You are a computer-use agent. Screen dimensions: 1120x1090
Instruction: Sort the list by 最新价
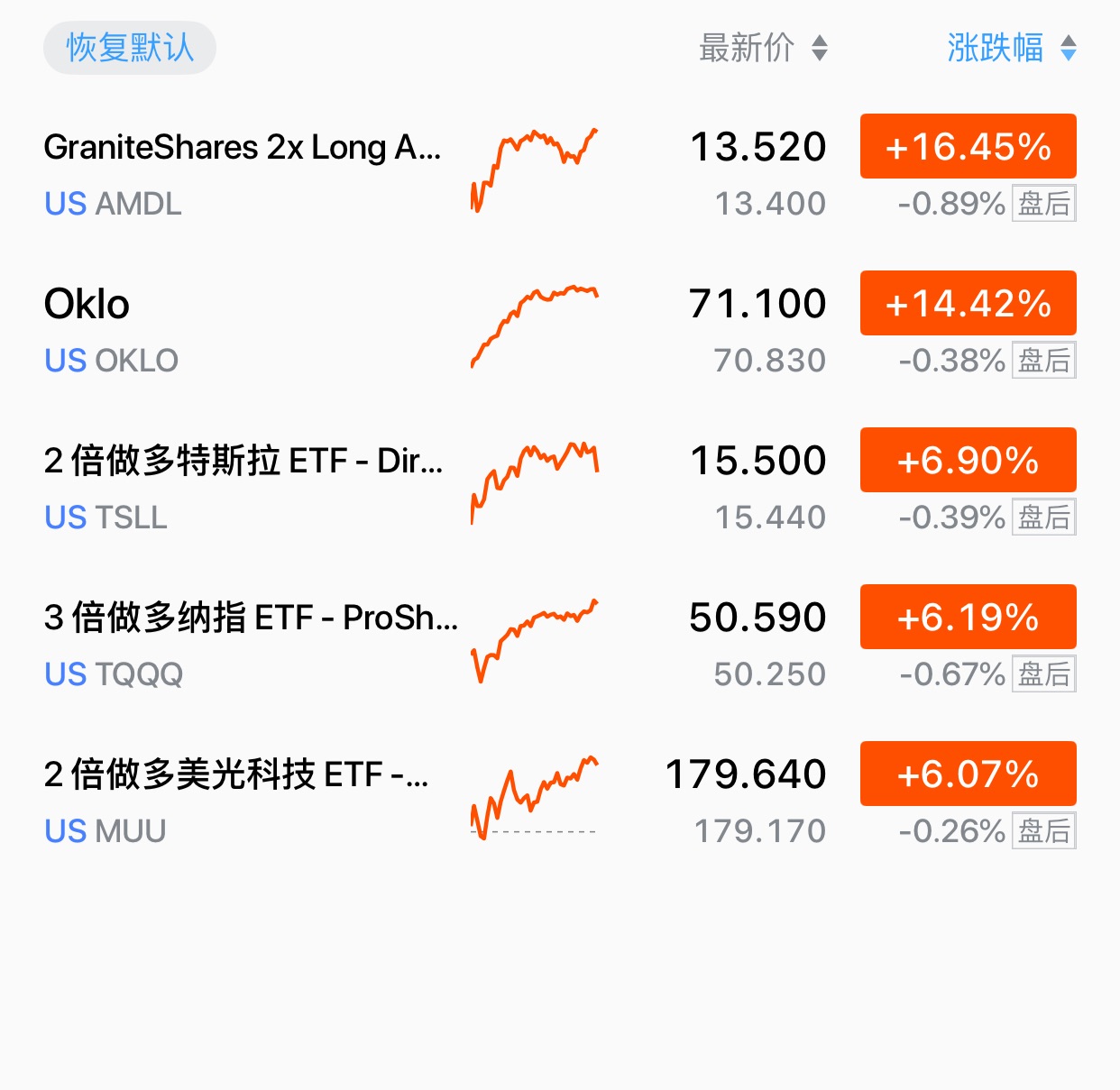762,48
